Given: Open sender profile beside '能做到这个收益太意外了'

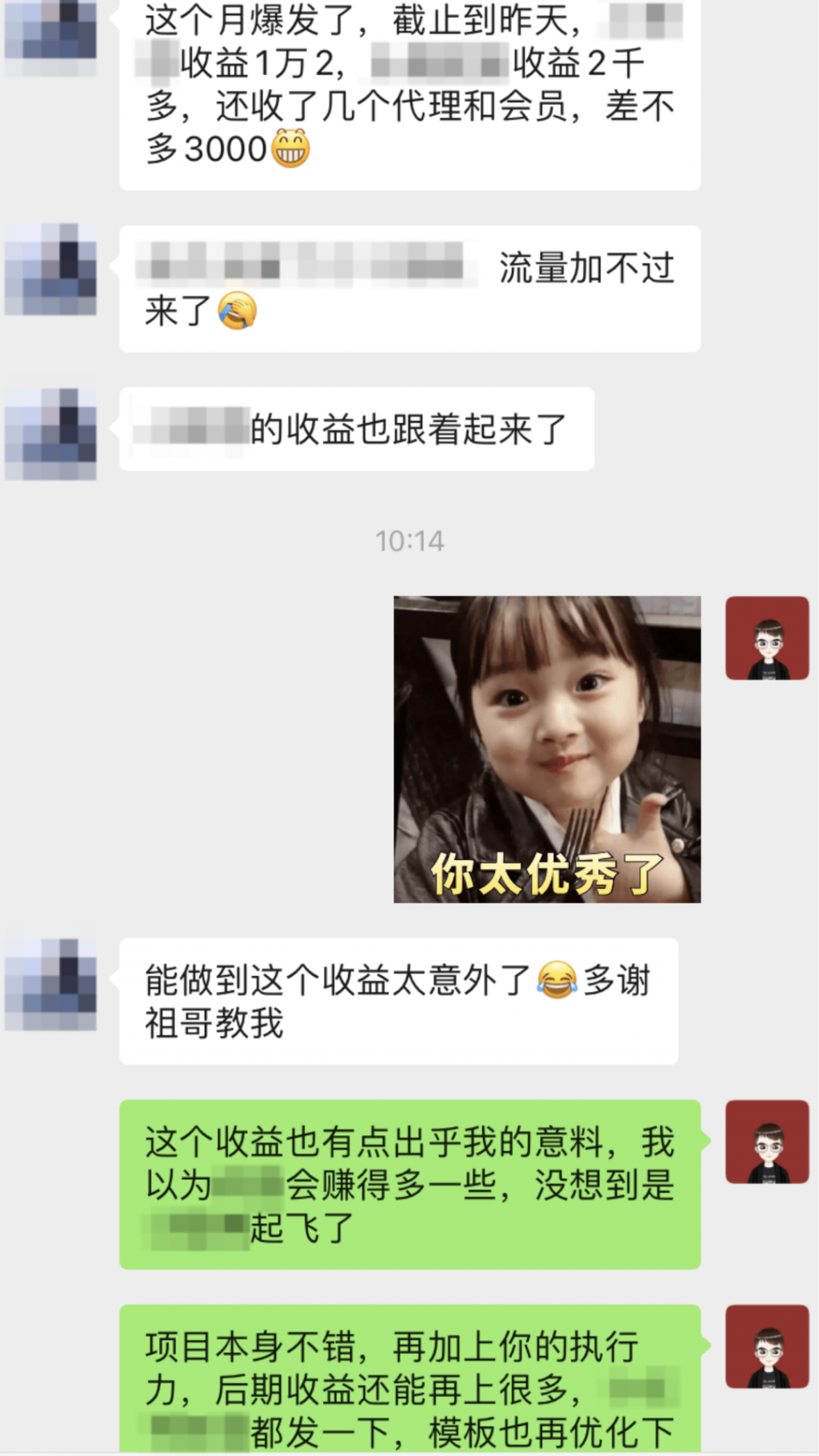Looking at the screenshot, I should coord(51,984).
